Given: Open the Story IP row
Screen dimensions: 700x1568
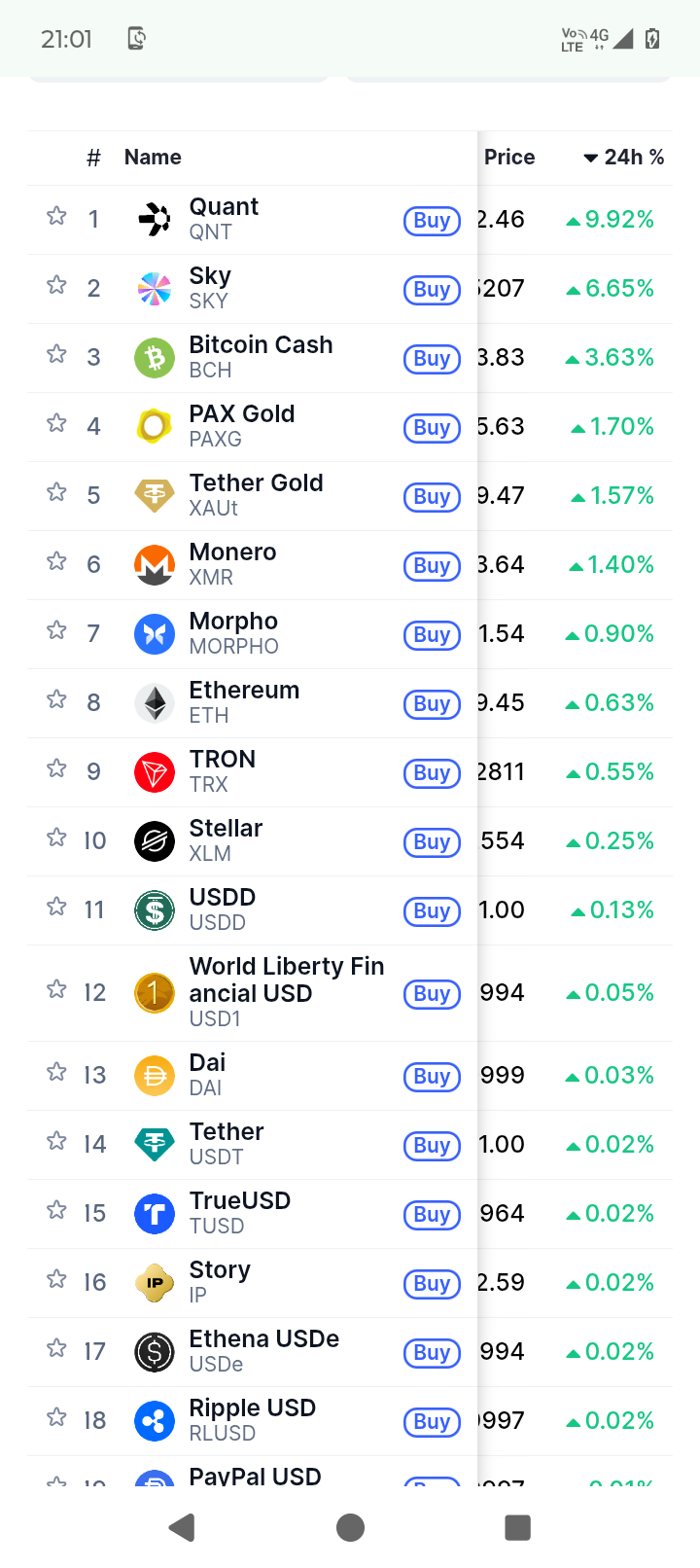Looking at the screenshot, I should (350, 1283).
